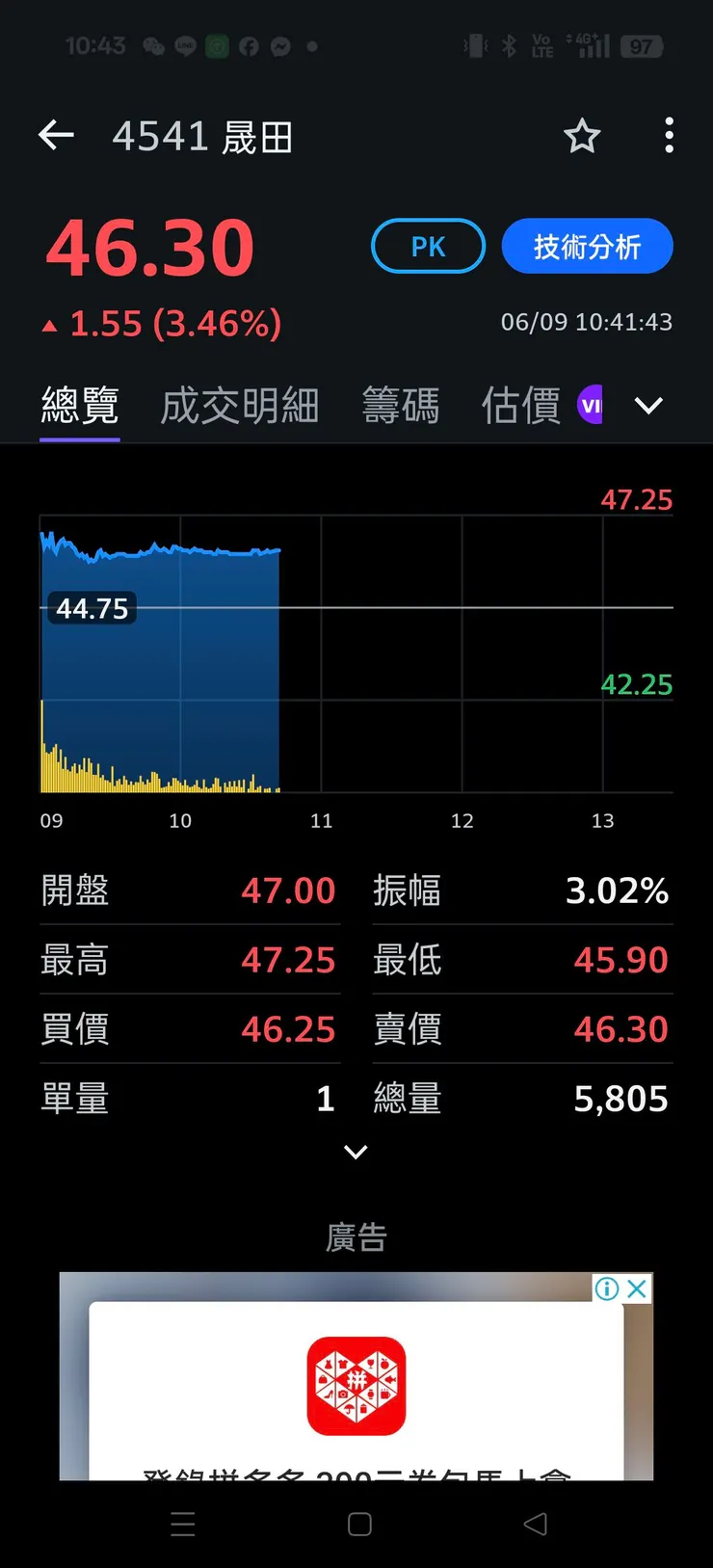Tap the purple VI badge beside tabs
Screen dimensions: 713x1568
pyautogui.click(x=591, y=404)
